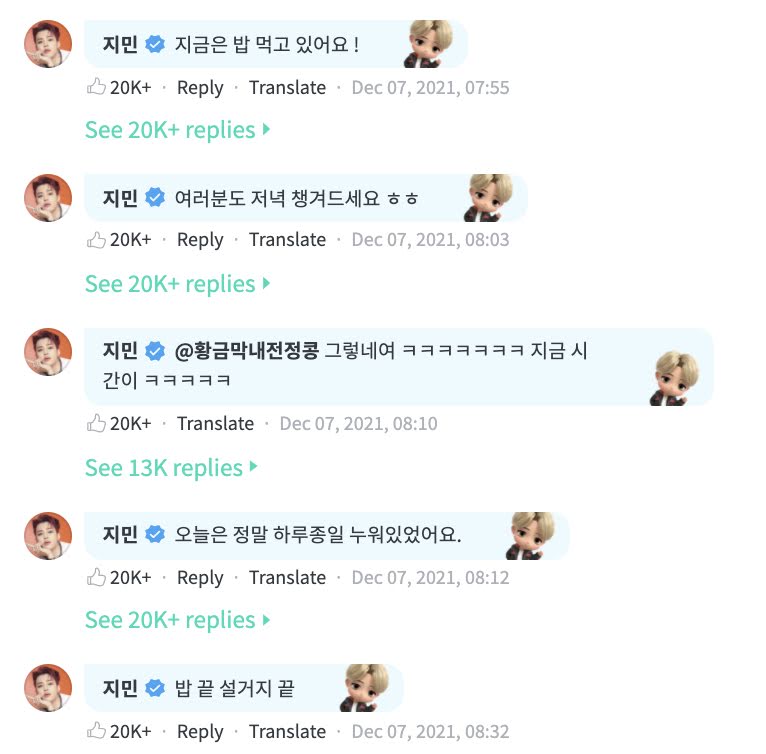The width and height of the screenshot is (766, 754).
Task: Translate the comment posted at 08:10
Action: click(x=215, y=424)
